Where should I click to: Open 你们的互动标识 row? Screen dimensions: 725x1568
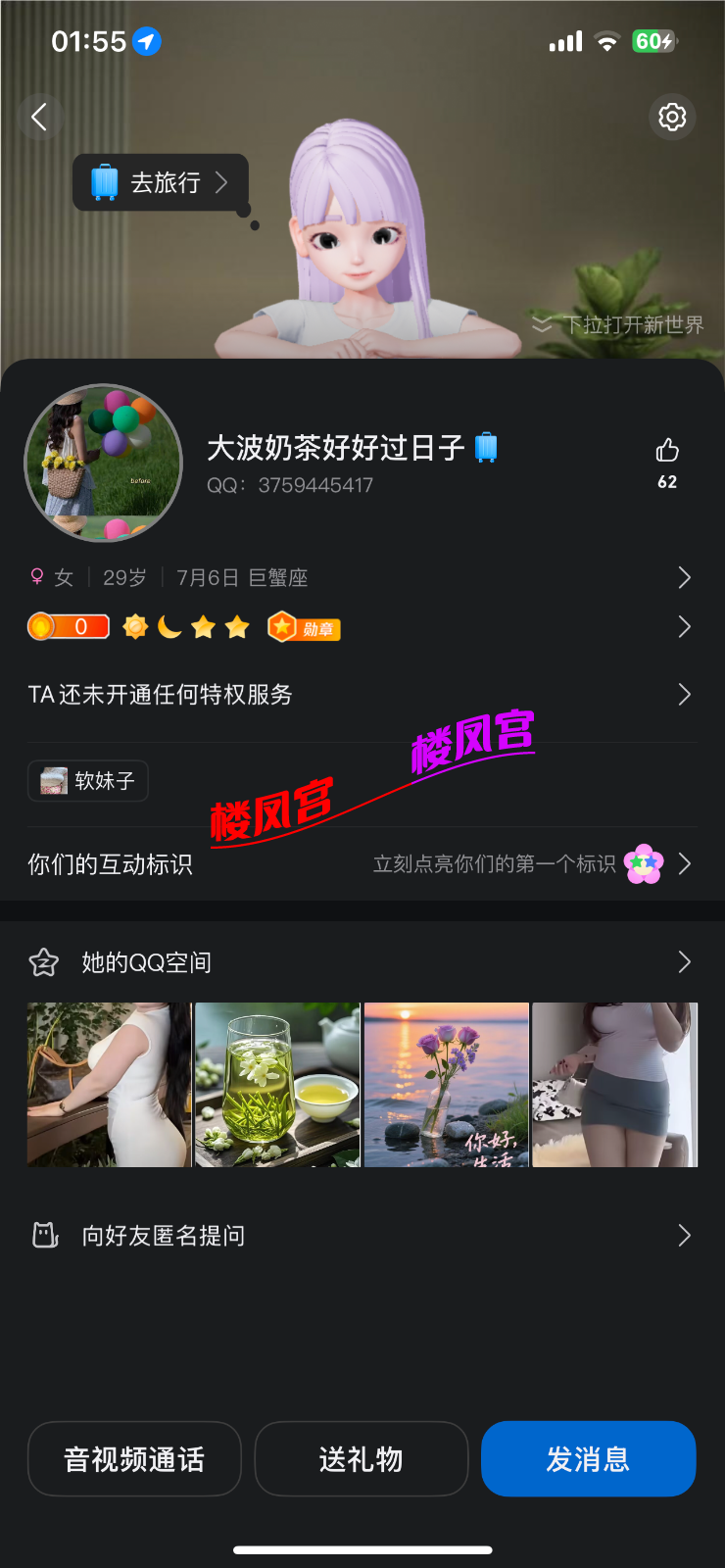coord(361,864)
